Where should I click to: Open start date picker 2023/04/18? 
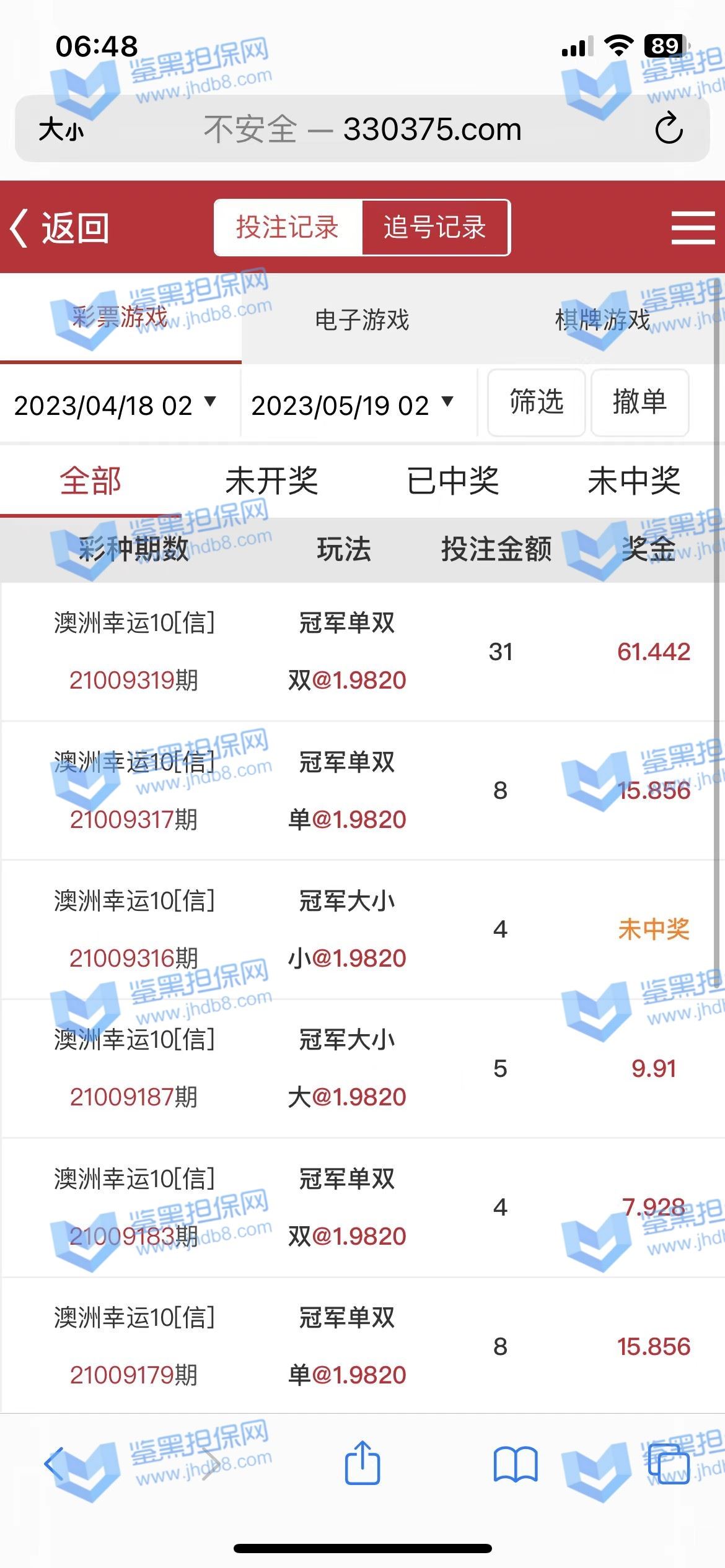pos(115,406)
